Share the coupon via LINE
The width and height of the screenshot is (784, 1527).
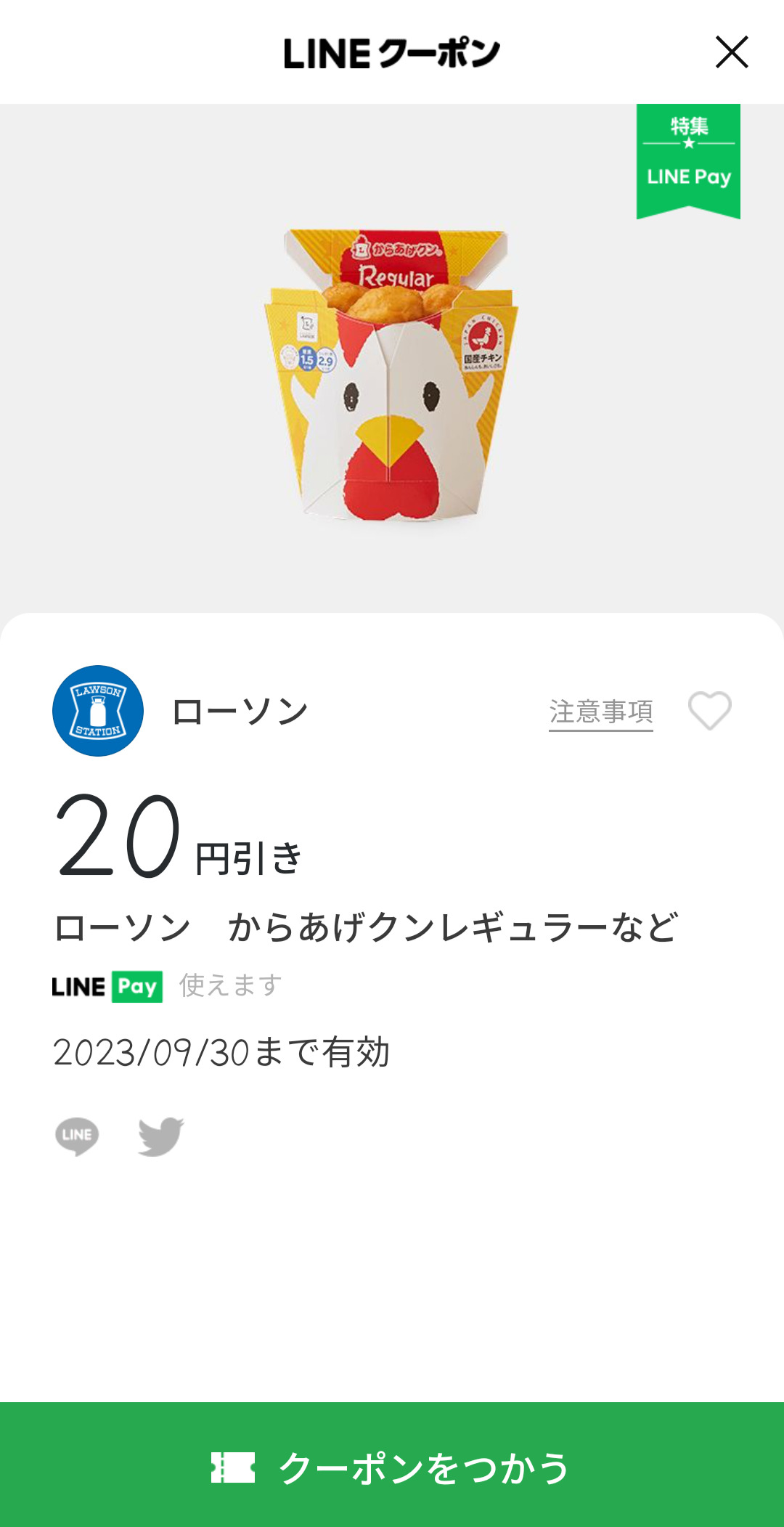click(x=77, y=1136)
